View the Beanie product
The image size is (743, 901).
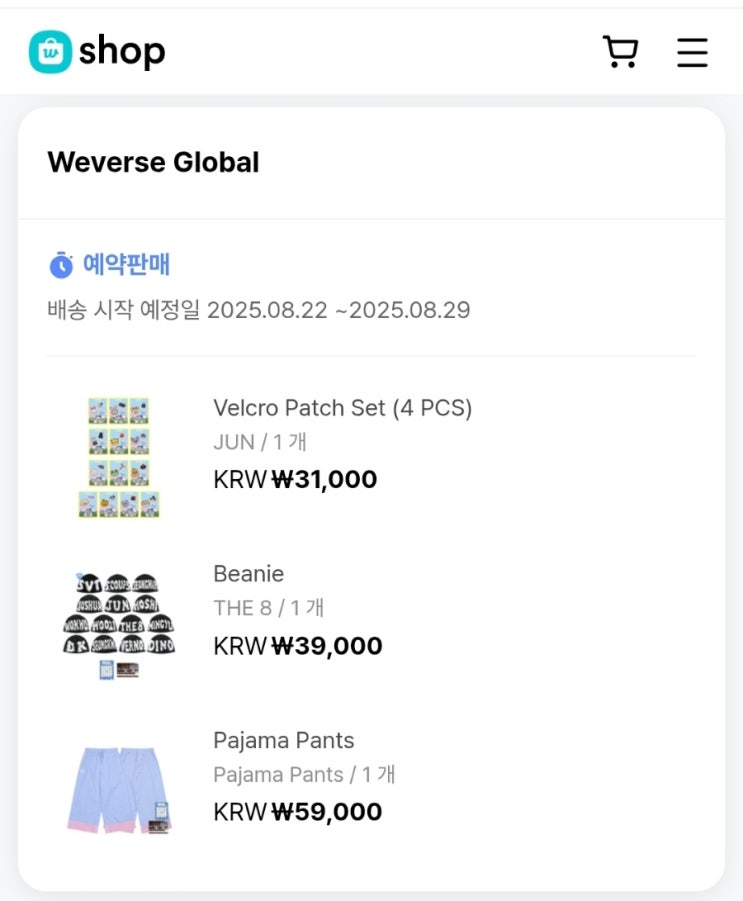point(248,573)
